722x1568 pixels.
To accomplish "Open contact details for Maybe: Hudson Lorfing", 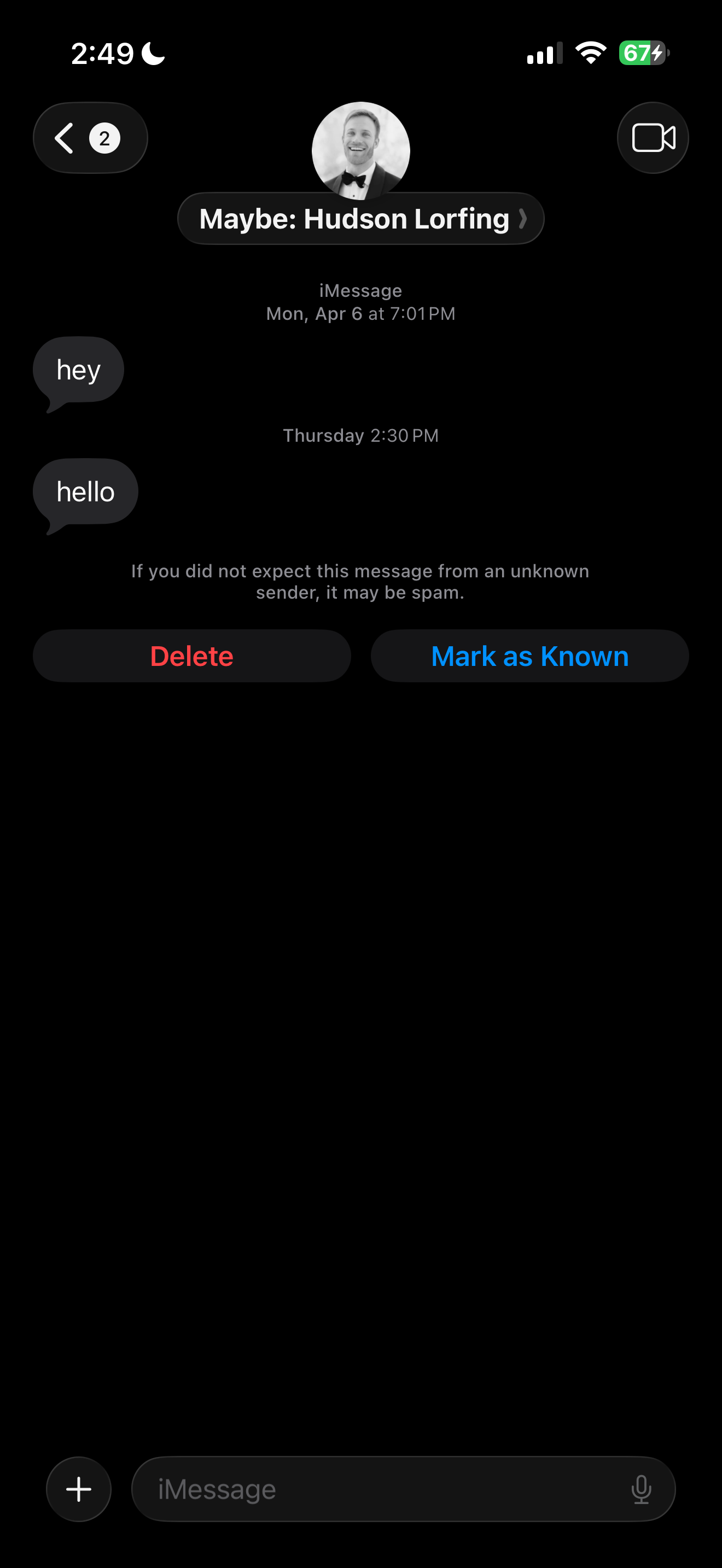I will [360, 219].
